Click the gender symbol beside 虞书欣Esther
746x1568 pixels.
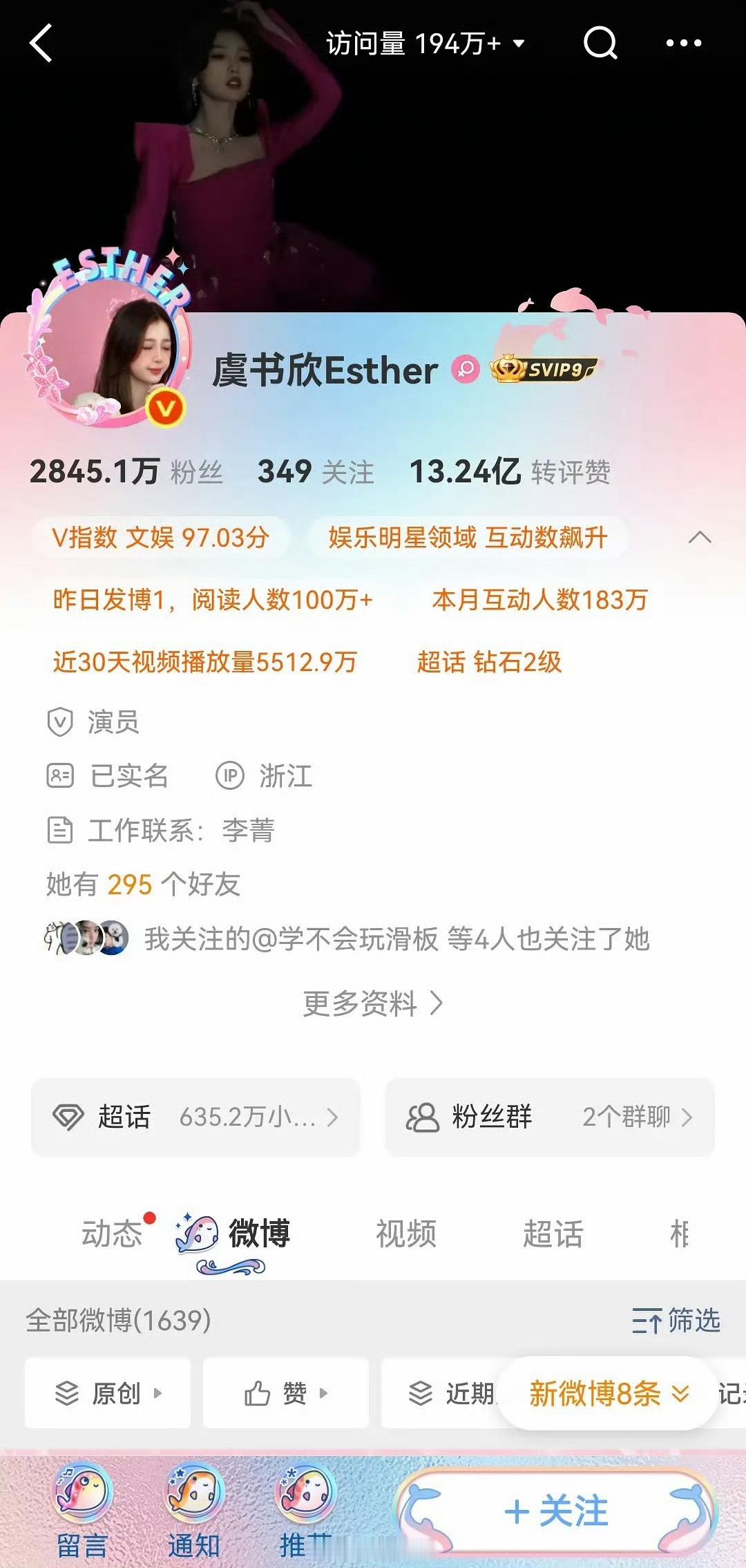click(464, 370)
